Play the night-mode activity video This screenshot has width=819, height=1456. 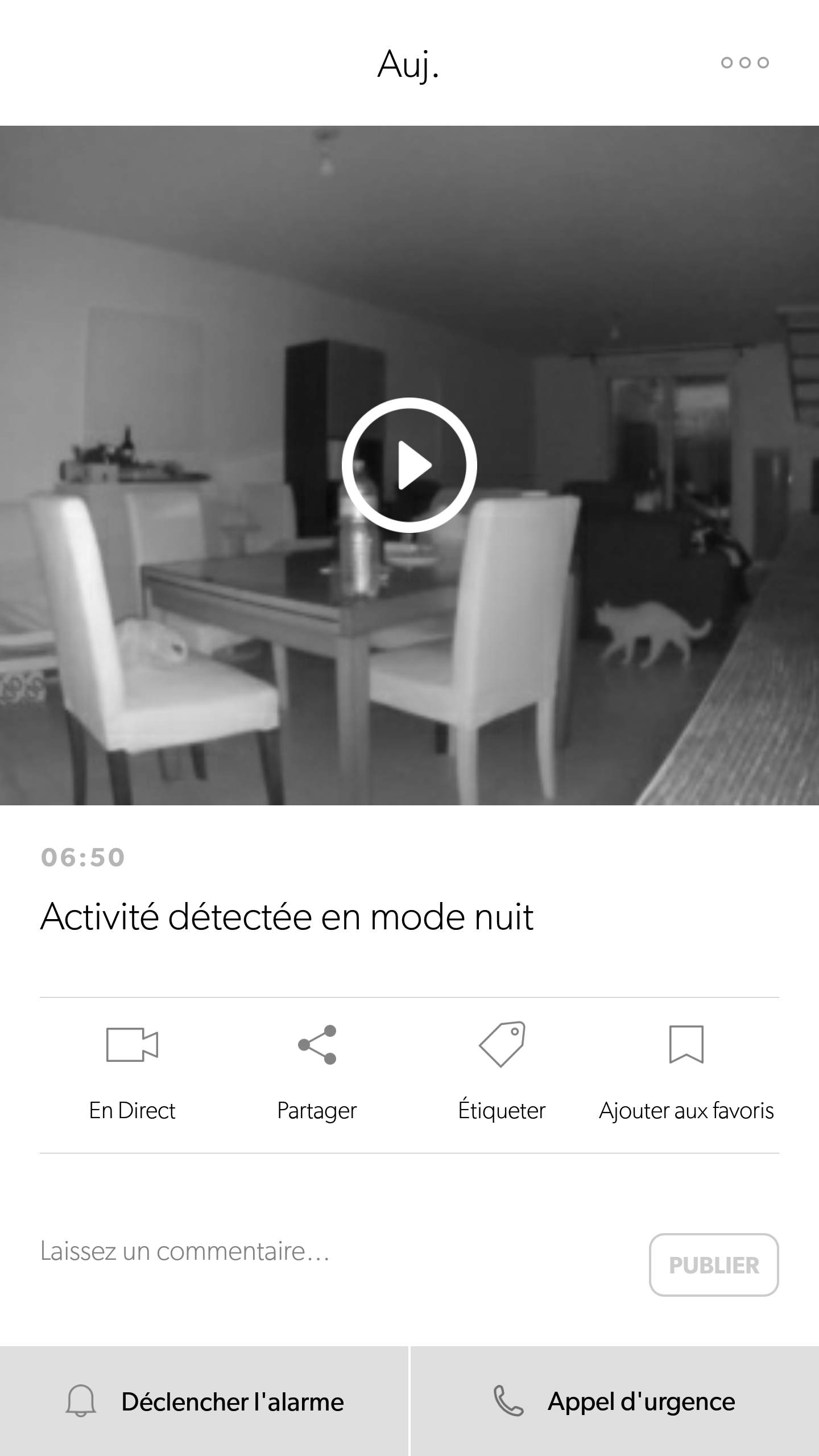coord(409,465)
